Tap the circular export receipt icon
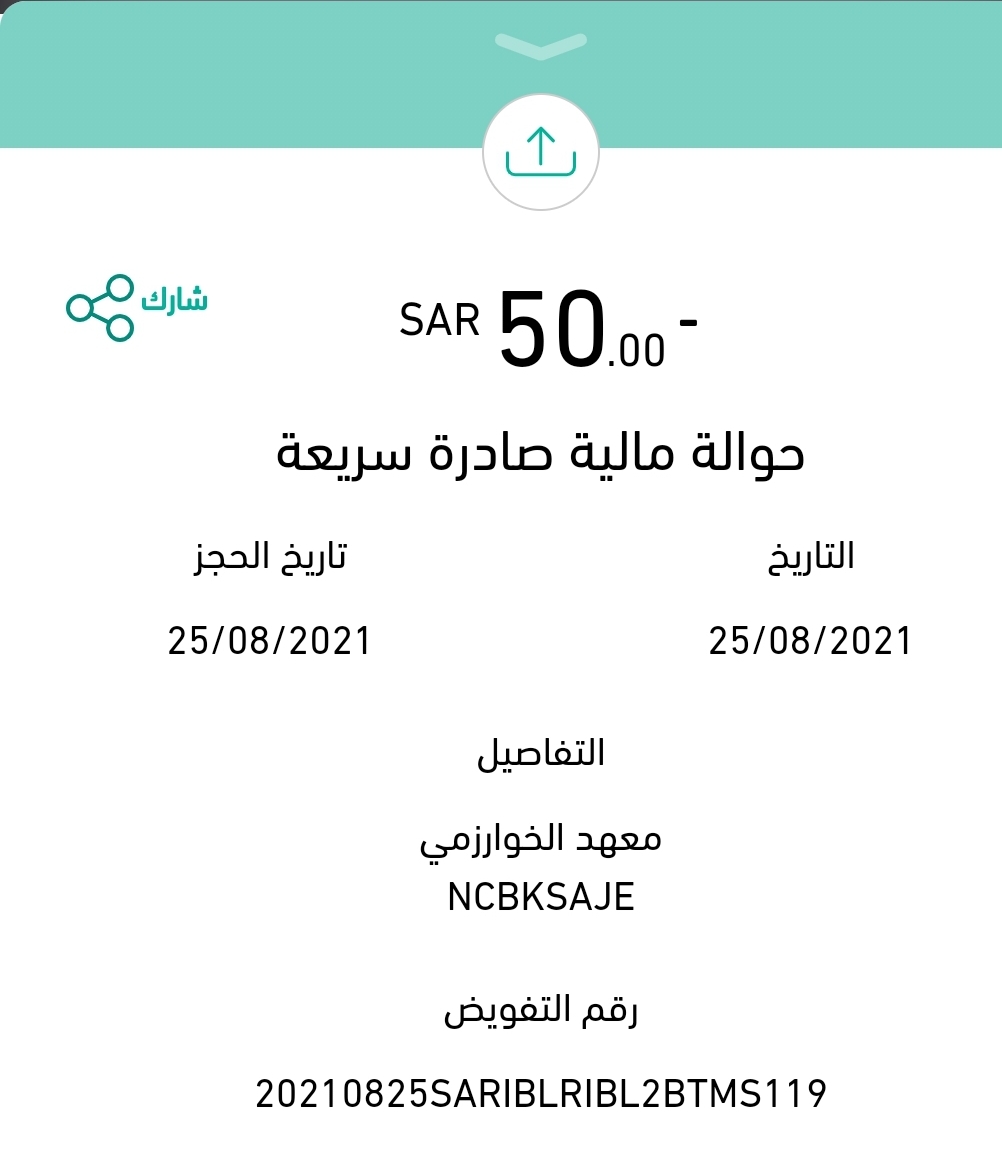 [x=540, y=153]
